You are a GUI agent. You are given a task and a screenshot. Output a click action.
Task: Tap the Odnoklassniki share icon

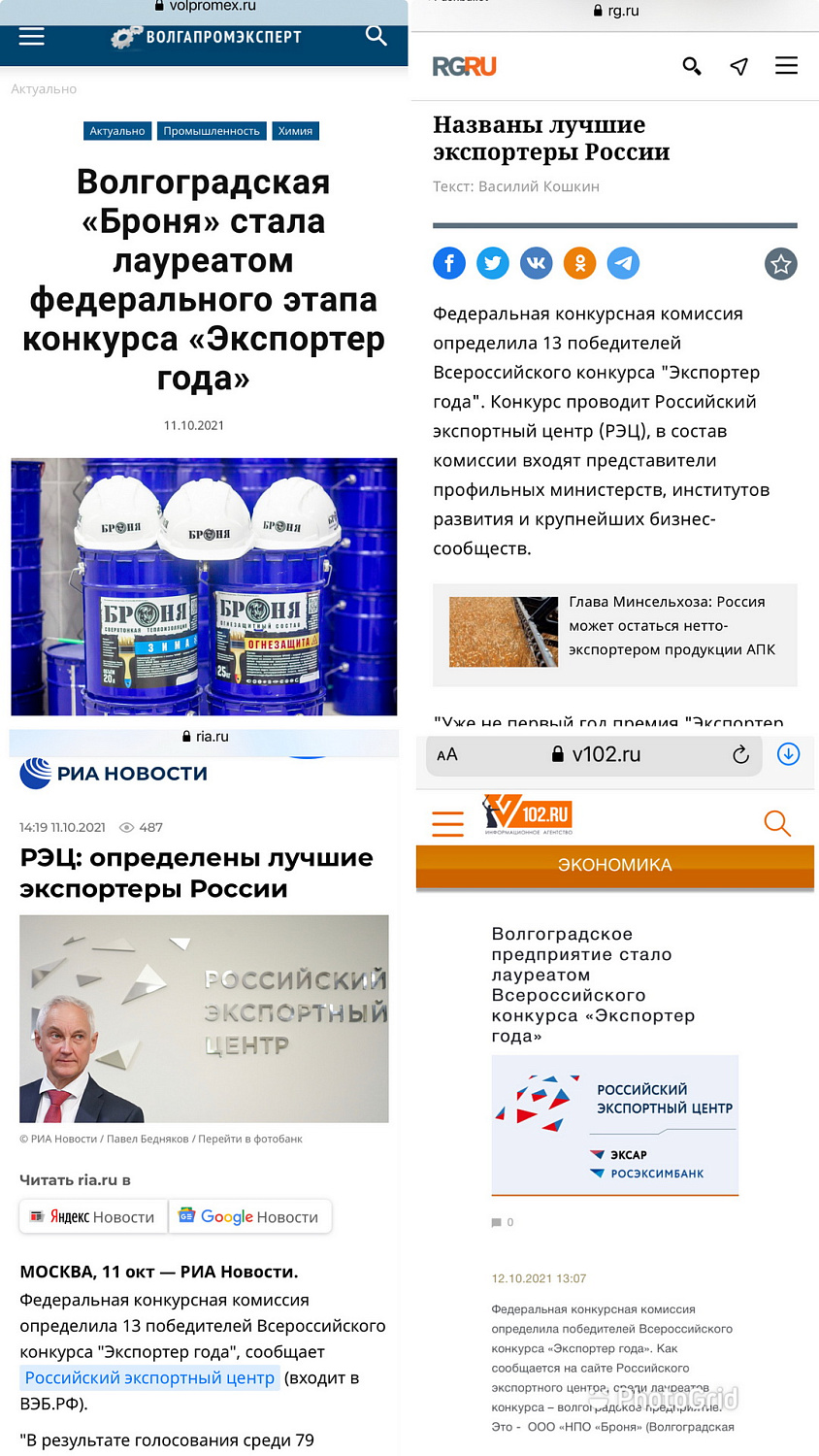click(579, 263)
